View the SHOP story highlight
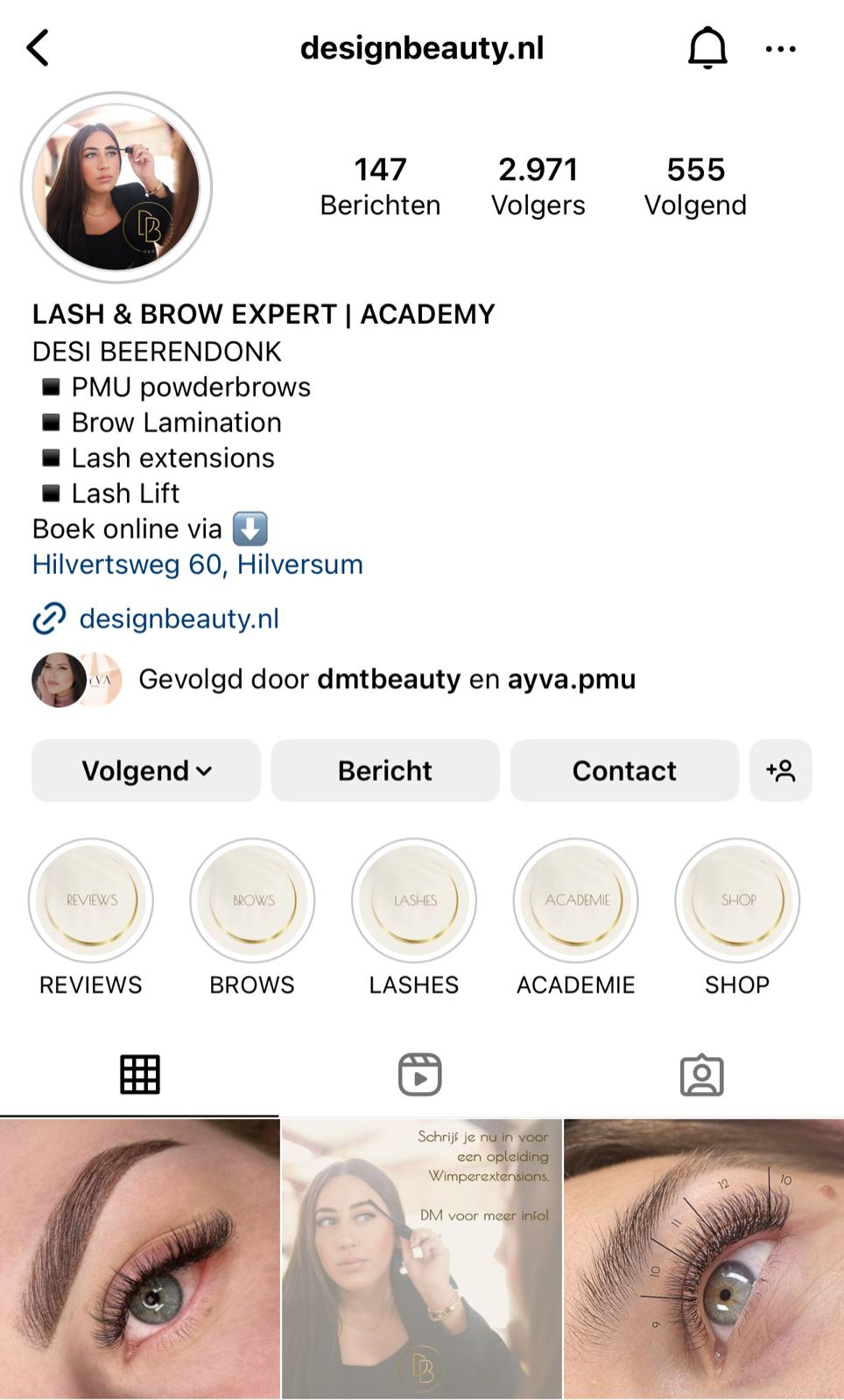The width and height of the screenshot is (844, 1400). [737, 901]
